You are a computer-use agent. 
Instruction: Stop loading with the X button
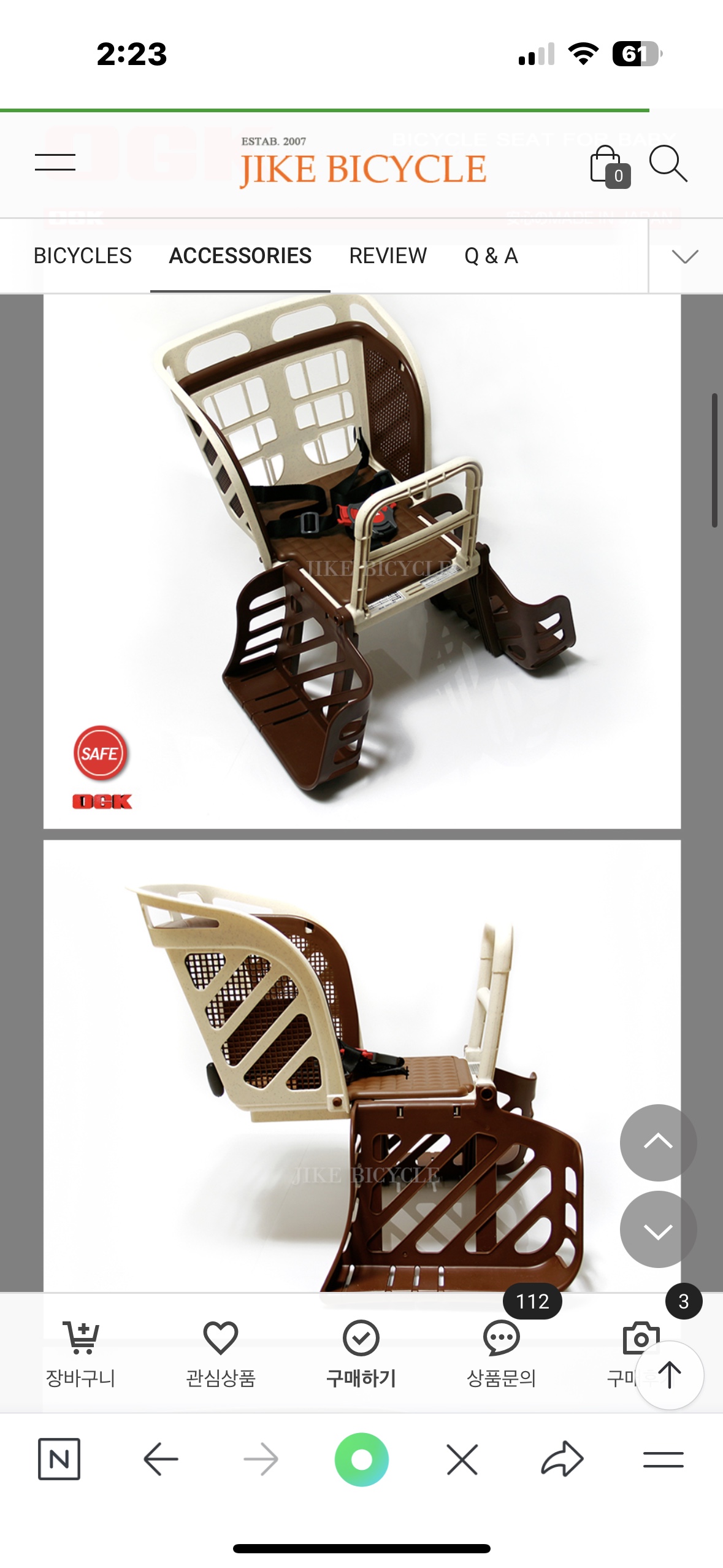(462, 1459)
